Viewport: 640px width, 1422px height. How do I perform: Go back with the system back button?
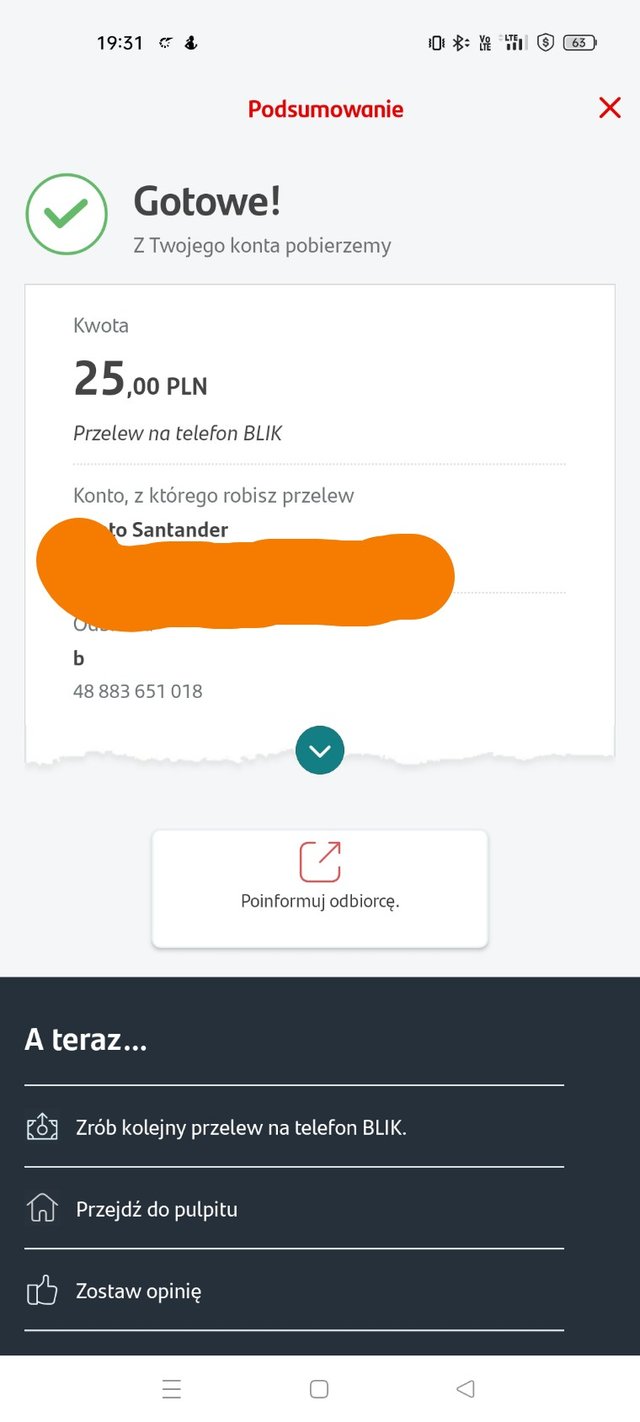[465, 1389]
